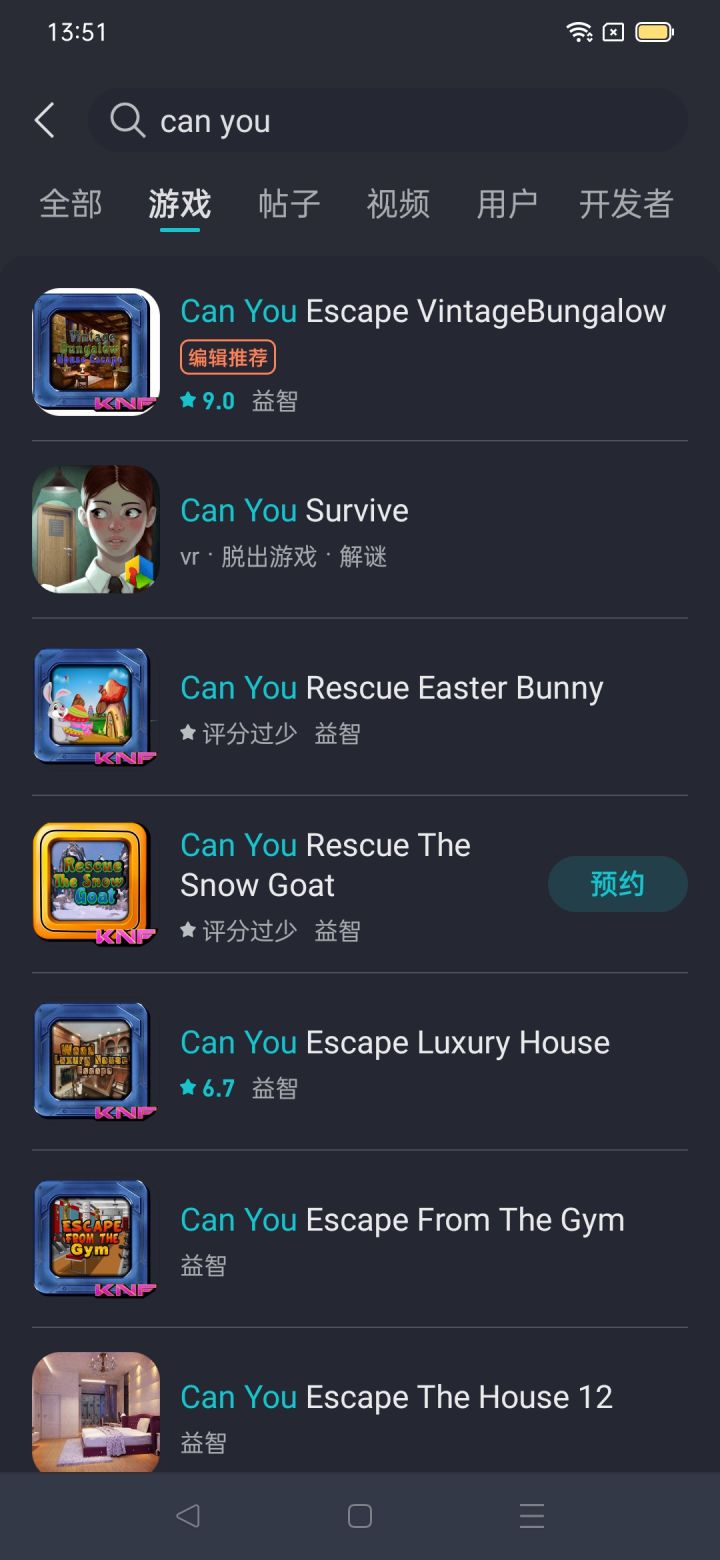Image resolution: width=720 pixels, height=1560 pixels.
Task: Tap the 预约 button for Snow Goat
Action: [x=617, y=883]
